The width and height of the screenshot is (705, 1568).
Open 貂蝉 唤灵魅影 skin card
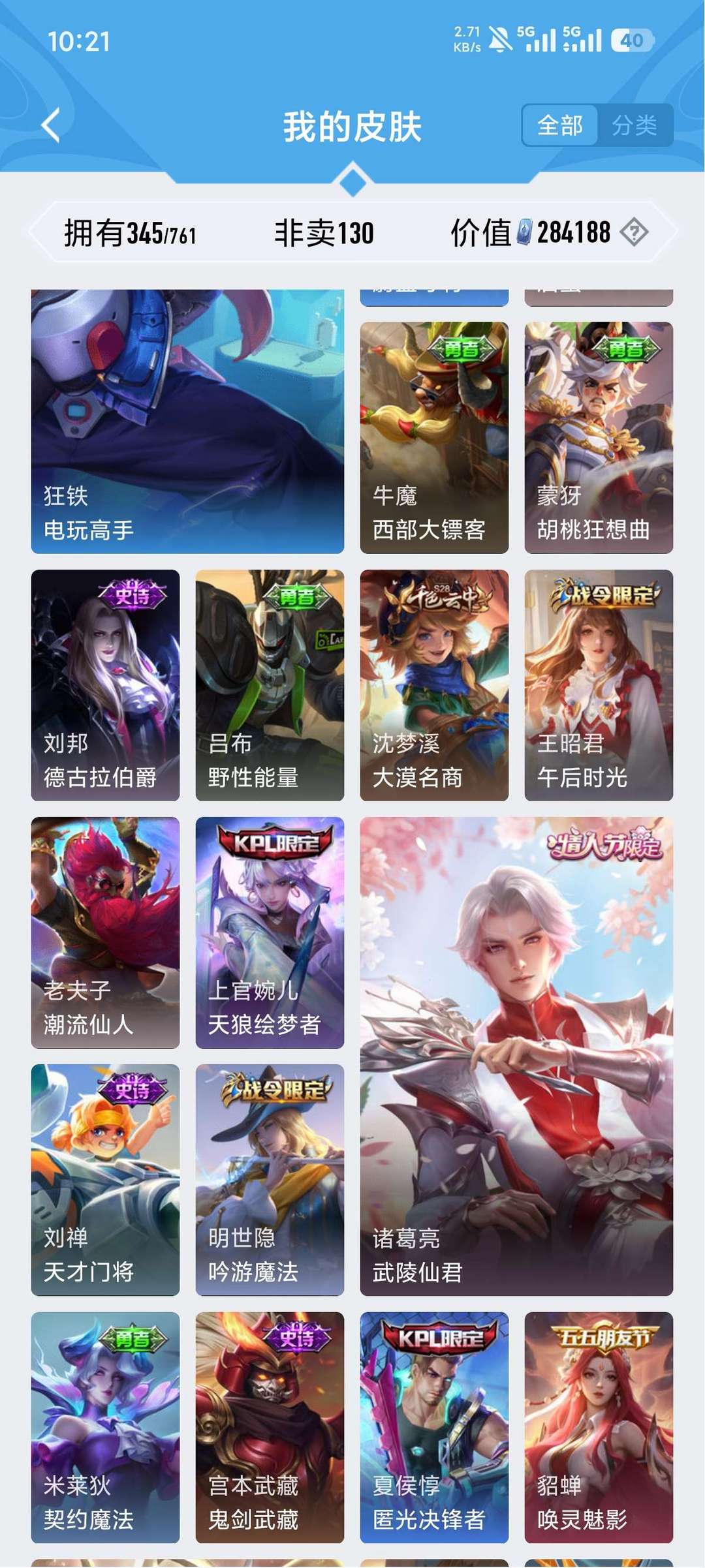599,1427
